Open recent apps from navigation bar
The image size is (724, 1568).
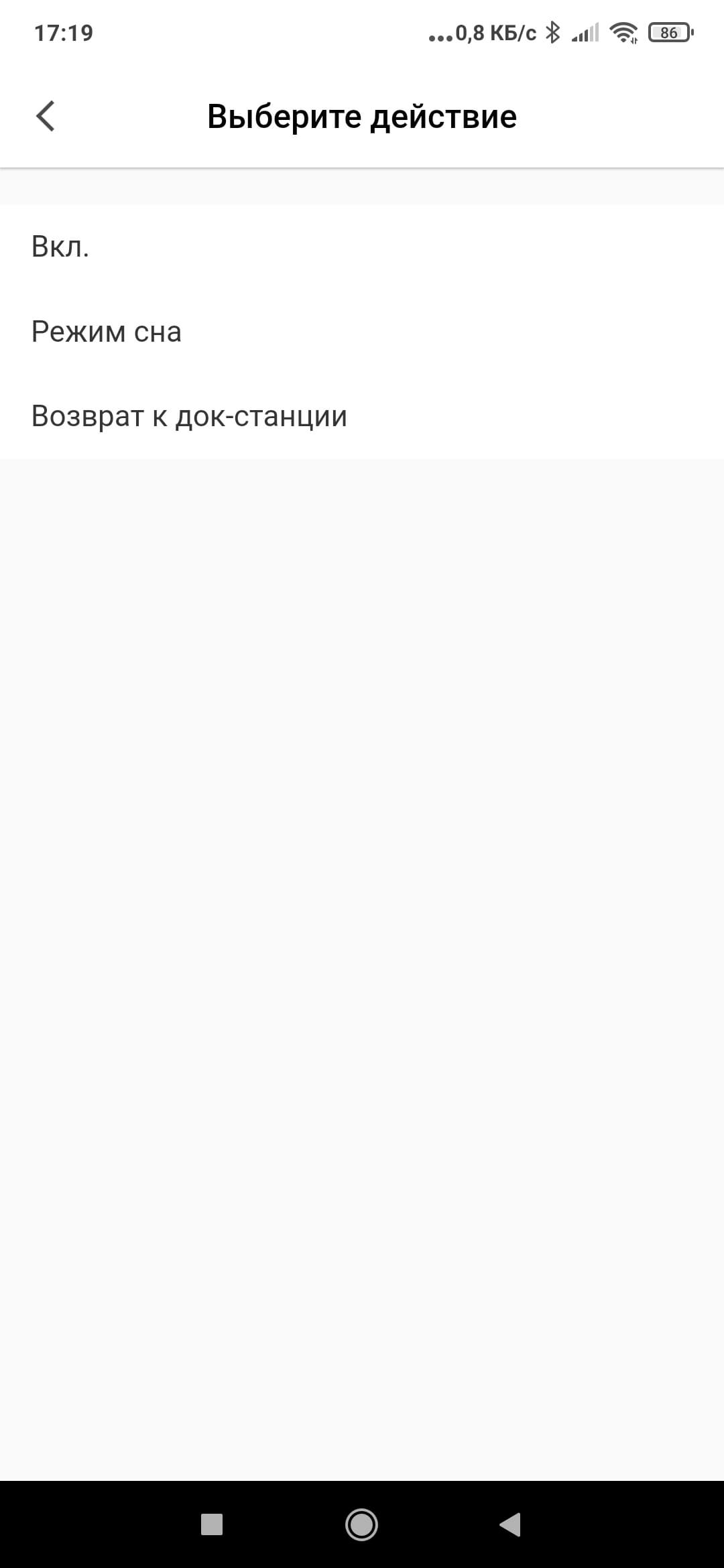click(212, 1524)
